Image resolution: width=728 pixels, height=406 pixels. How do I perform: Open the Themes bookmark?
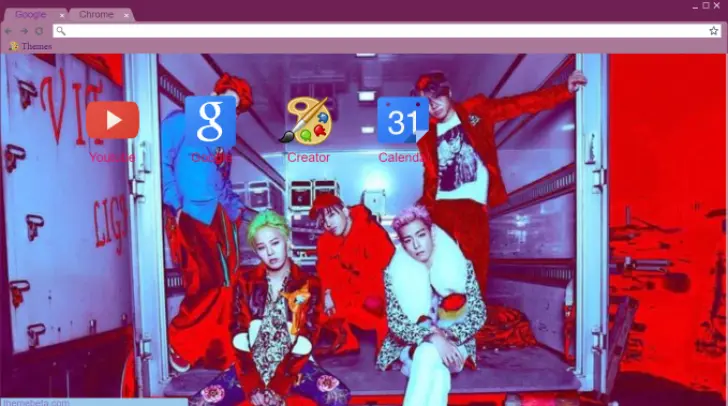pyautogui.click(x=30, y=46)
